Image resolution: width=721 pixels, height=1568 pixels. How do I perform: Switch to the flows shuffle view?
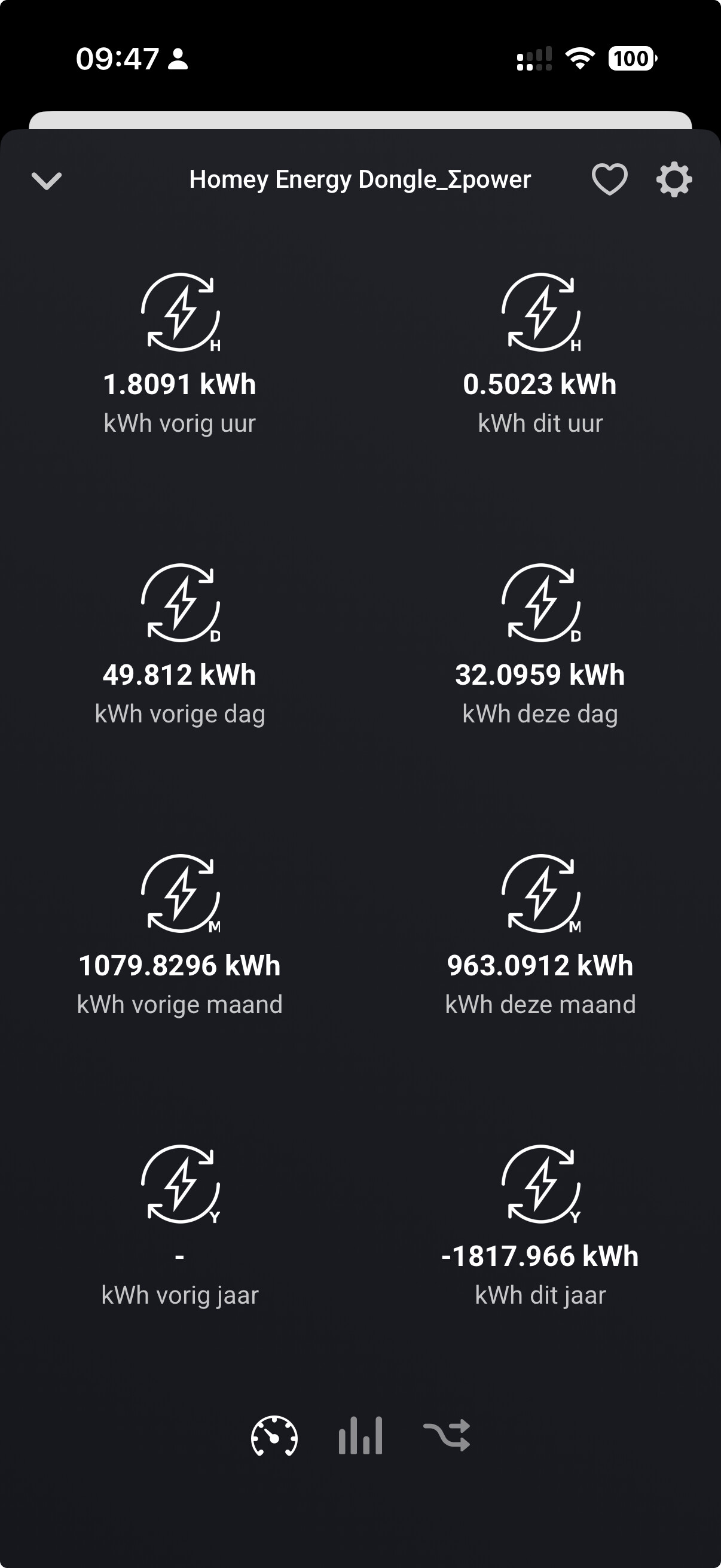click(447, 1436)
